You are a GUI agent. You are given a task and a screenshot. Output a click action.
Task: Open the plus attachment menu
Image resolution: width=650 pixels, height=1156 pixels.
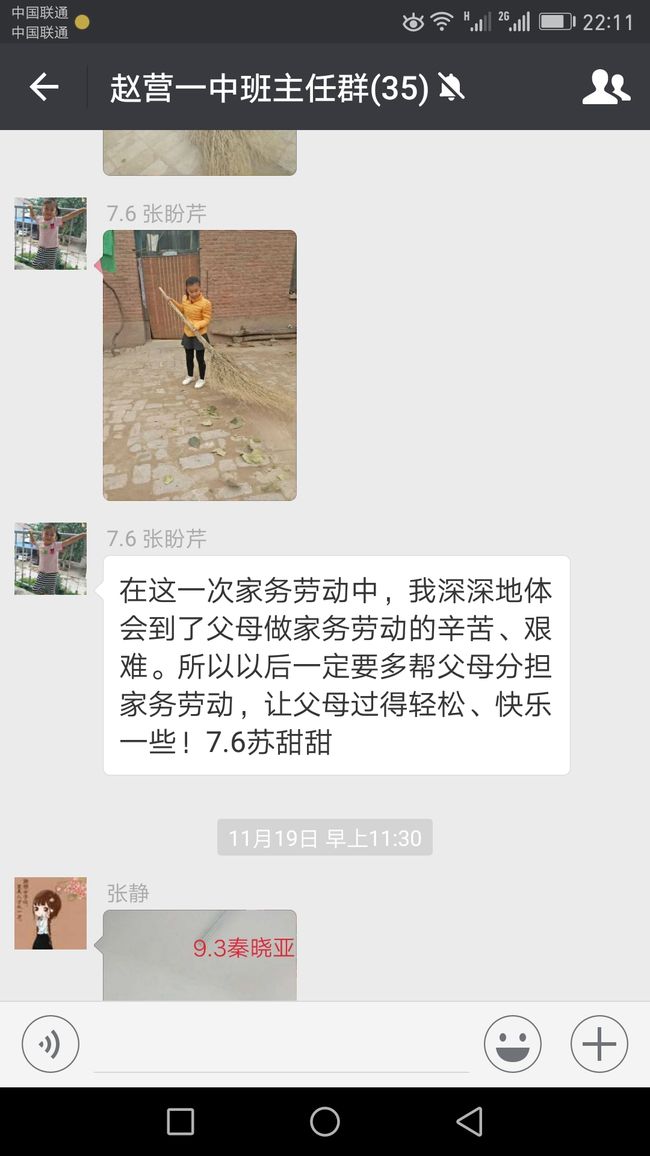(599, 1044)
